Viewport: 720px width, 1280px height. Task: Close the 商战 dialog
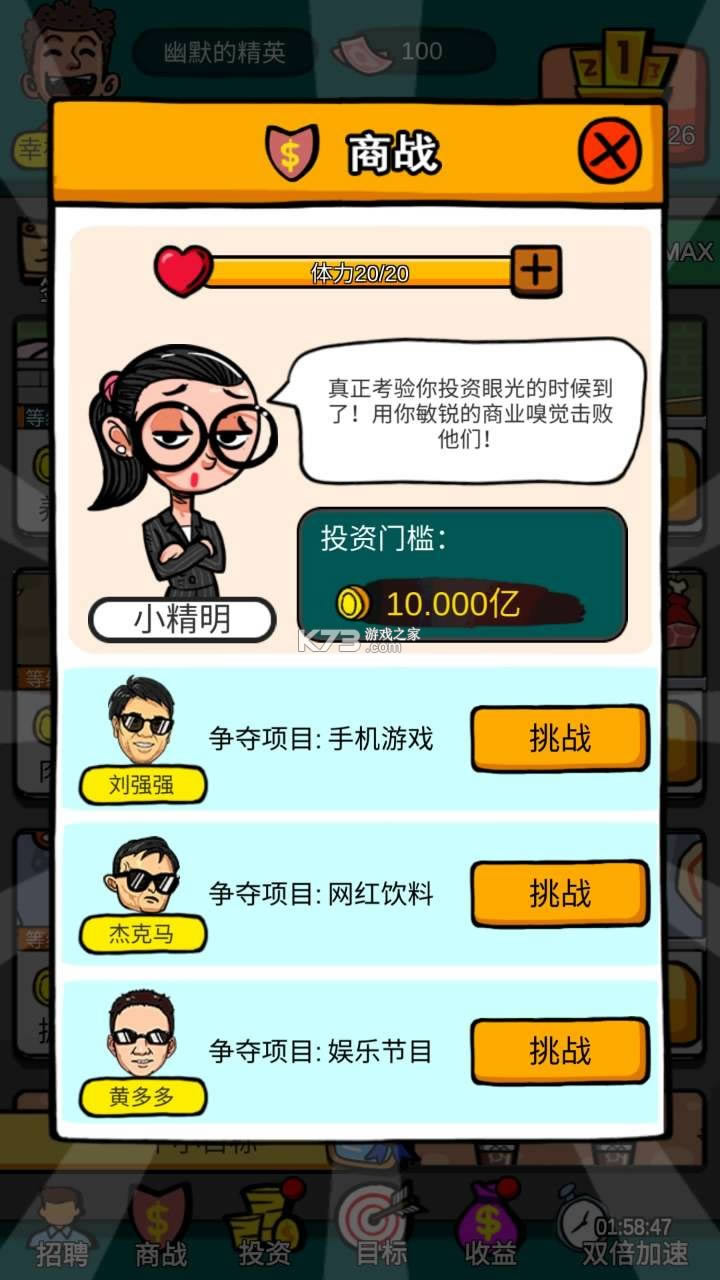tap(610, 152)
